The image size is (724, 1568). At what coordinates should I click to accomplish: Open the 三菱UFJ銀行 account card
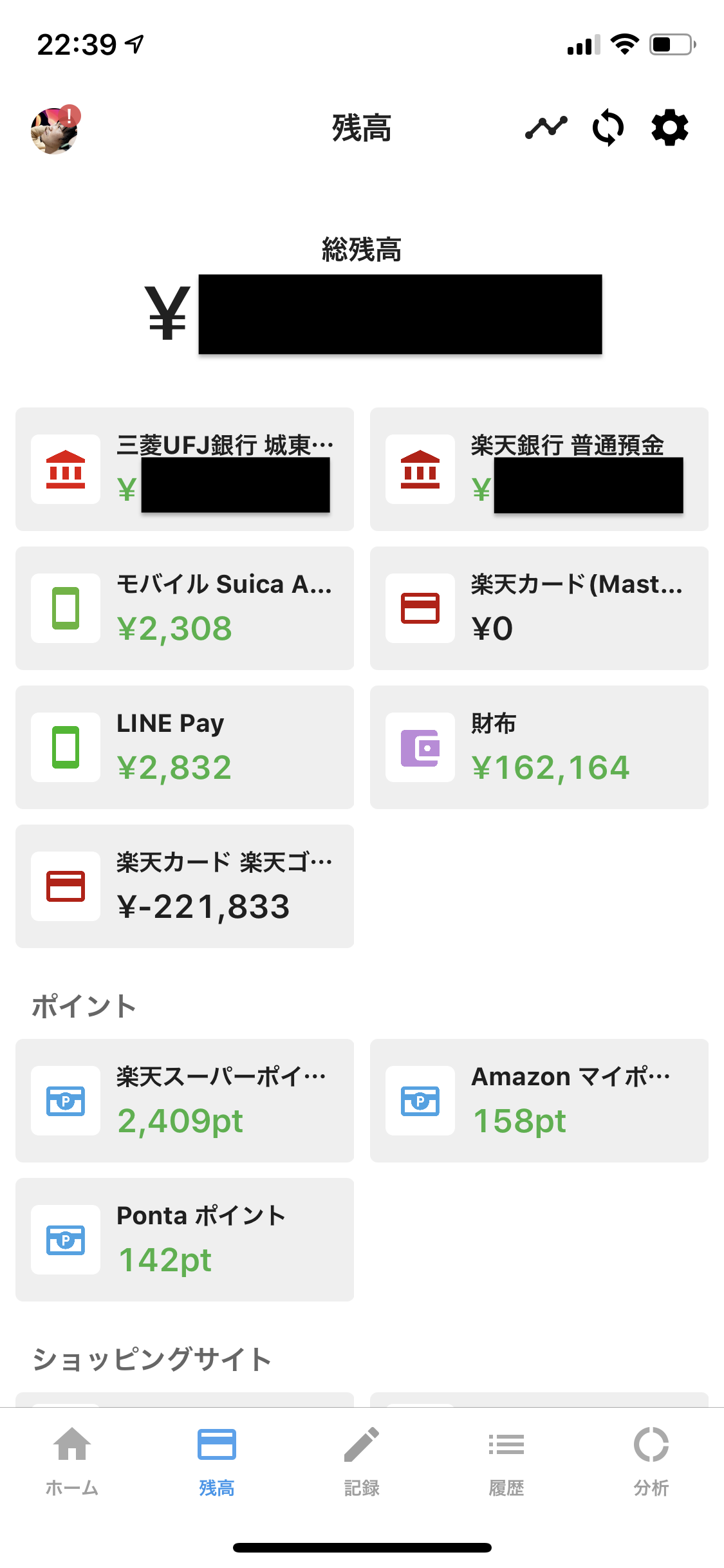point(185,469)
